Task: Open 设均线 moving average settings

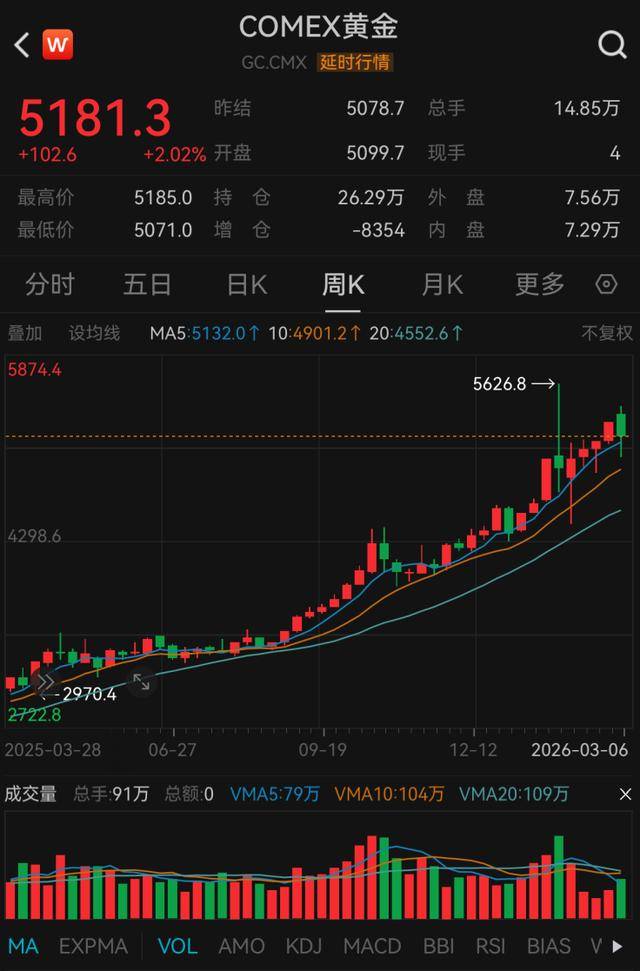Action: click(x=94, y=333)
